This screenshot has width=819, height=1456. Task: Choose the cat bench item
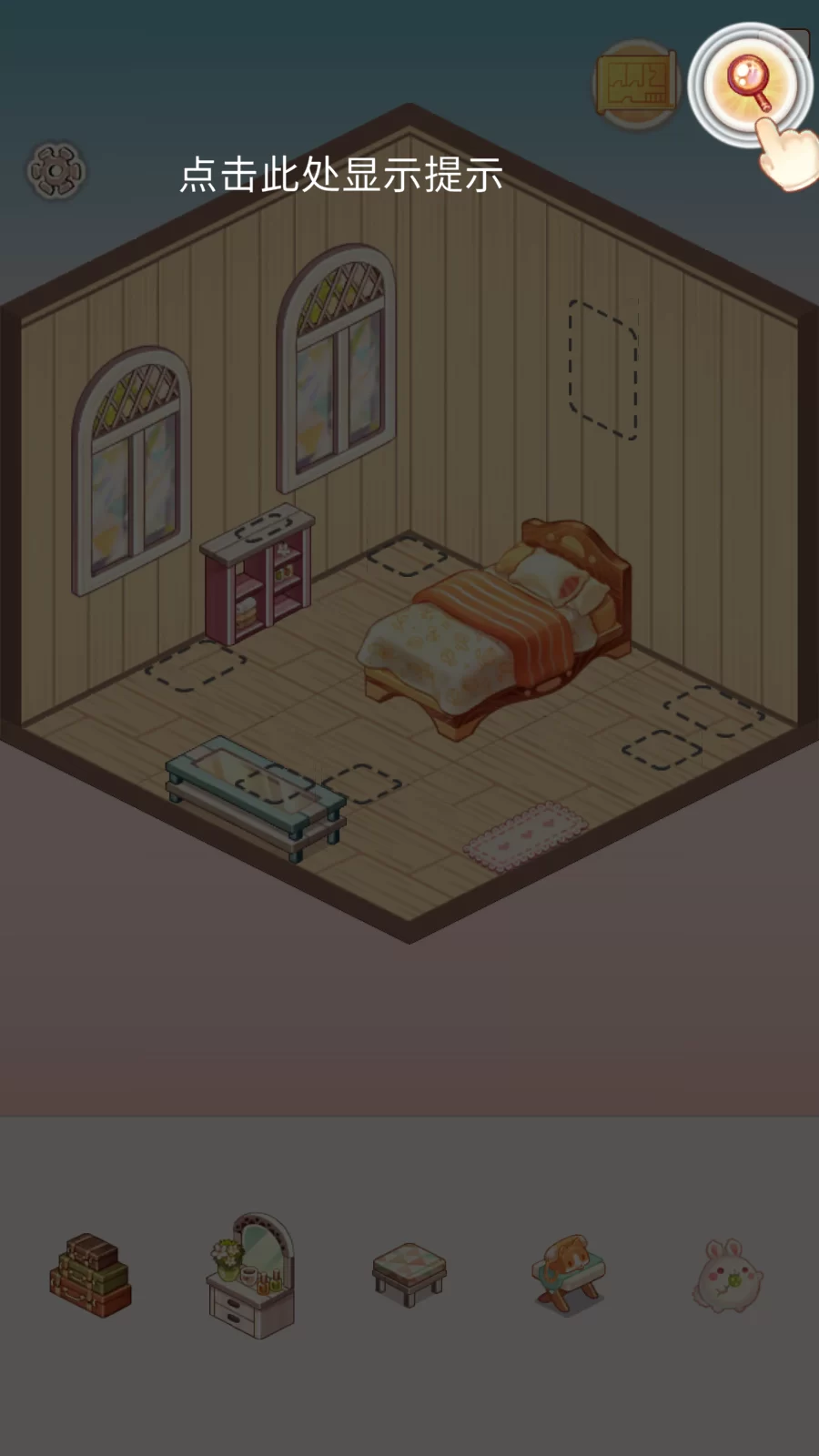(568, 1273)
